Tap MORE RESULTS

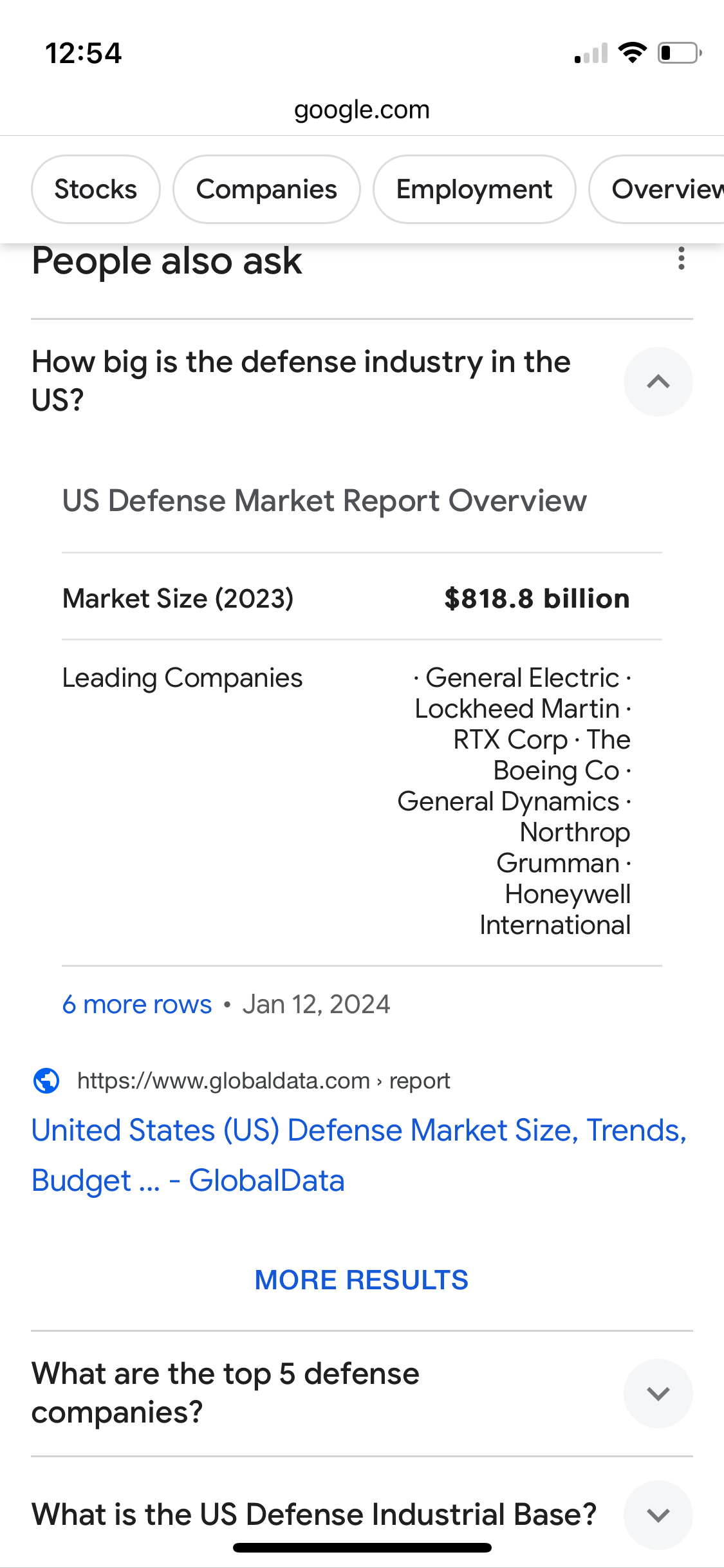click(362, 1280)
